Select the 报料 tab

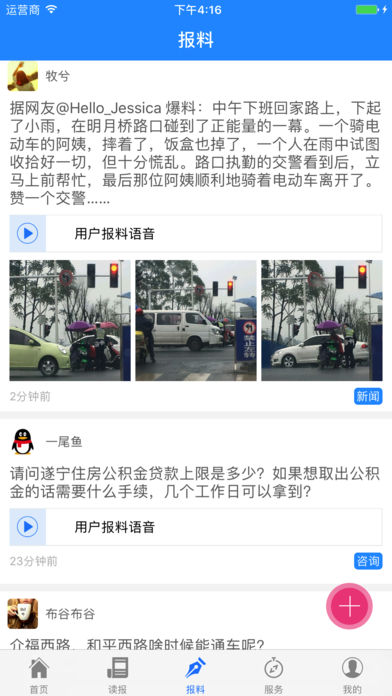point(196,675)
